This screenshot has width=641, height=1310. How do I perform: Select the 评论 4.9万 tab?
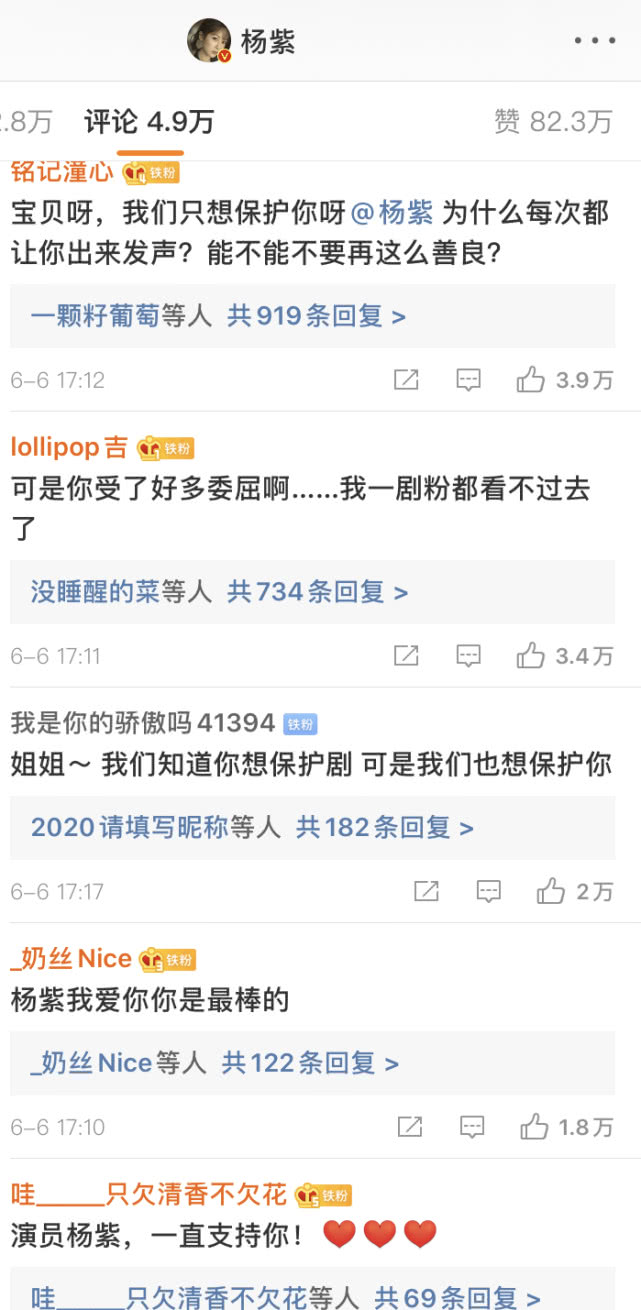click(x=149, y=122)
